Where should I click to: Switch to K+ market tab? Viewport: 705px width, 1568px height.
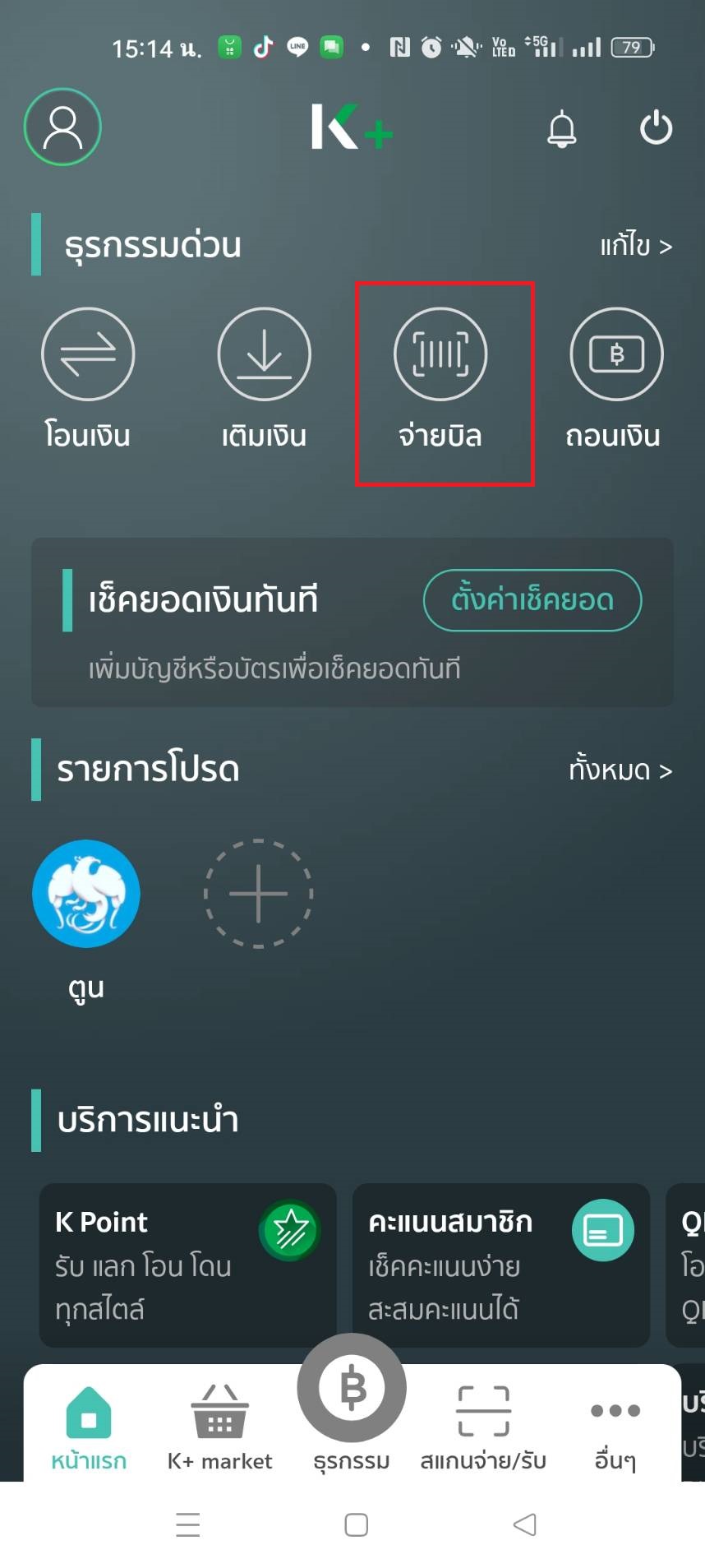219,1428
